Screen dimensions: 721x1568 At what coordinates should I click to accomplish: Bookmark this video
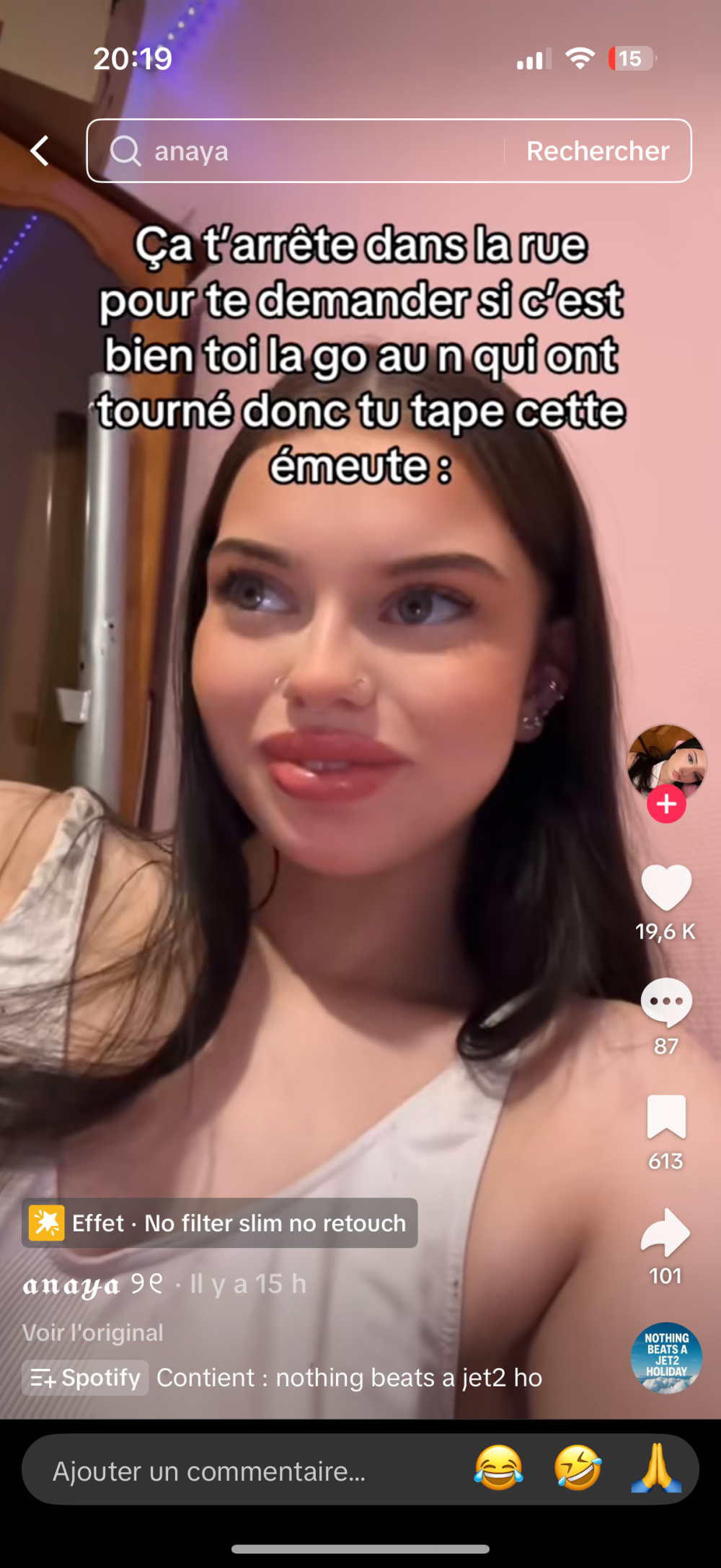coord(665,1117)
